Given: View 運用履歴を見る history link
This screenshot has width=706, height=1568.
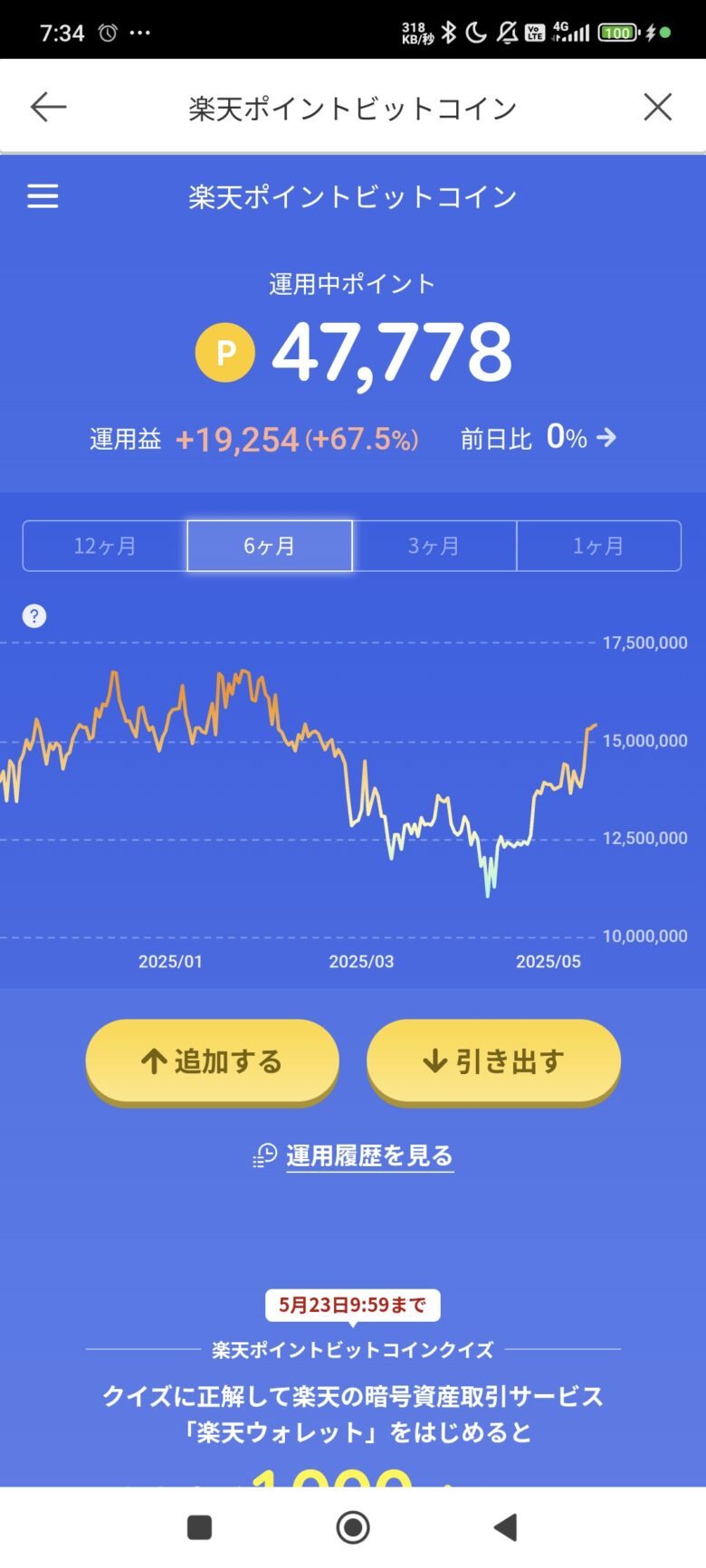Looking at the screenshot, I should (369, 1155).
